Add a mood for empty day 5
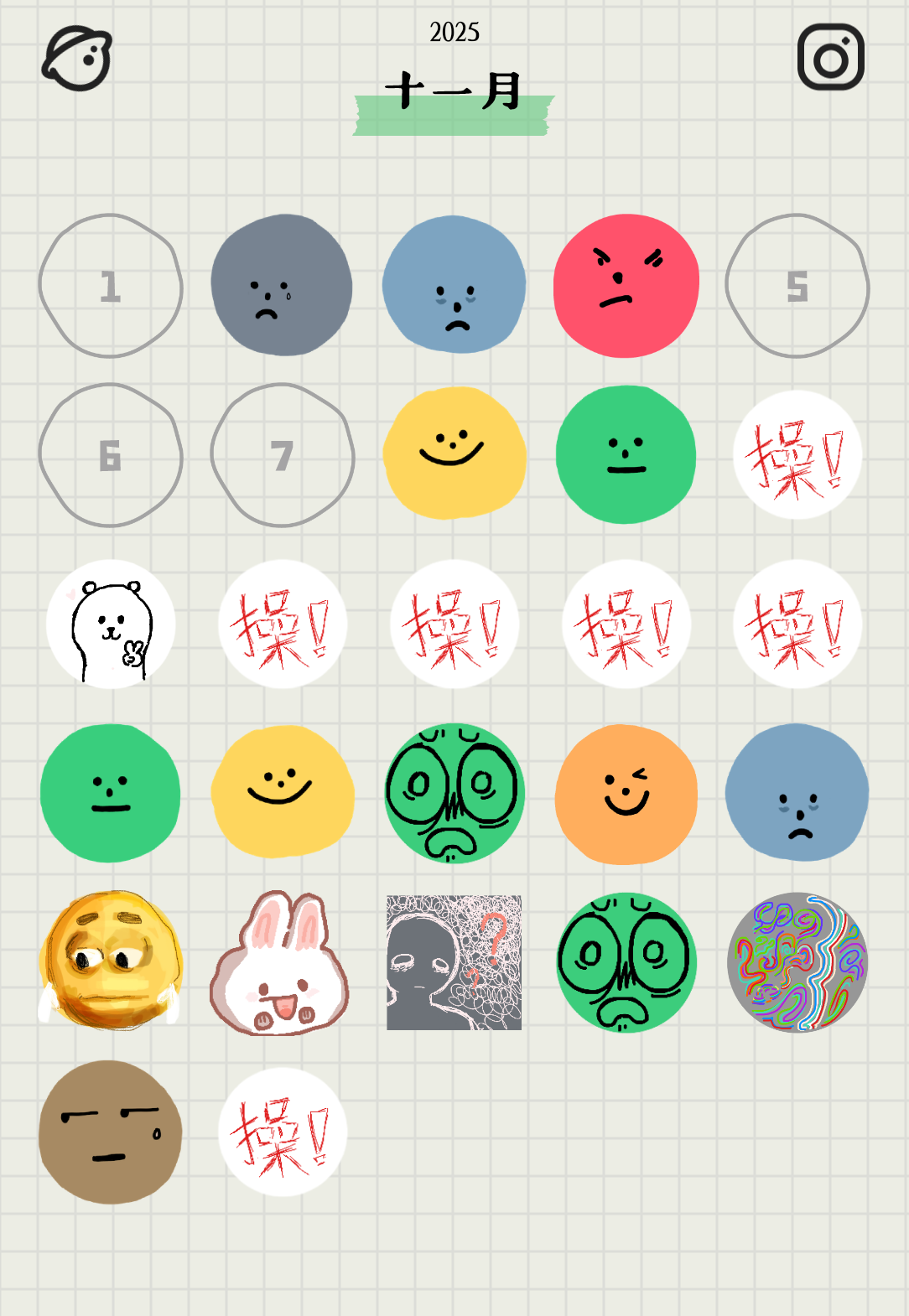 [797, 287]
